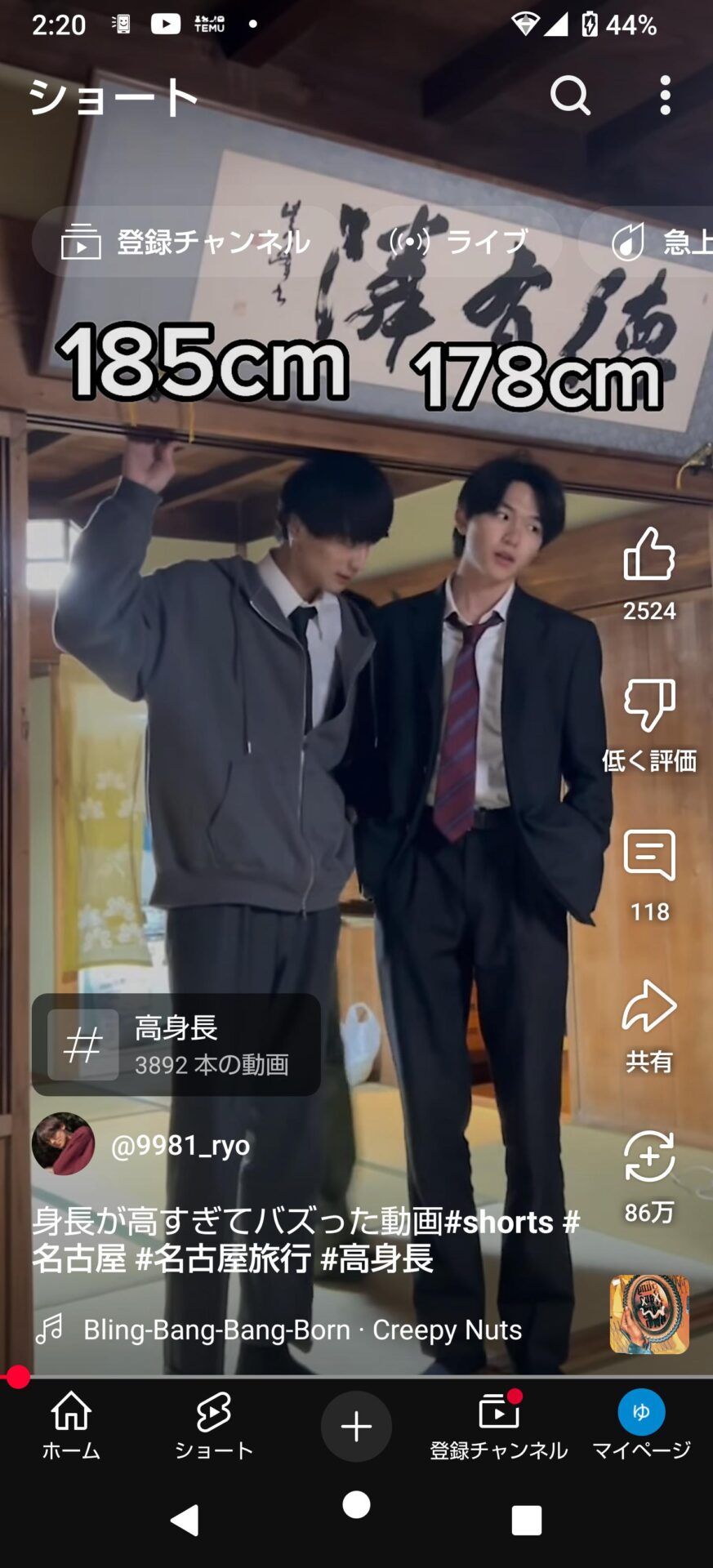This screenshot has width=713, height=1568.
Task: Select the 登録チャンネル chip
Action: pos(186,242)
